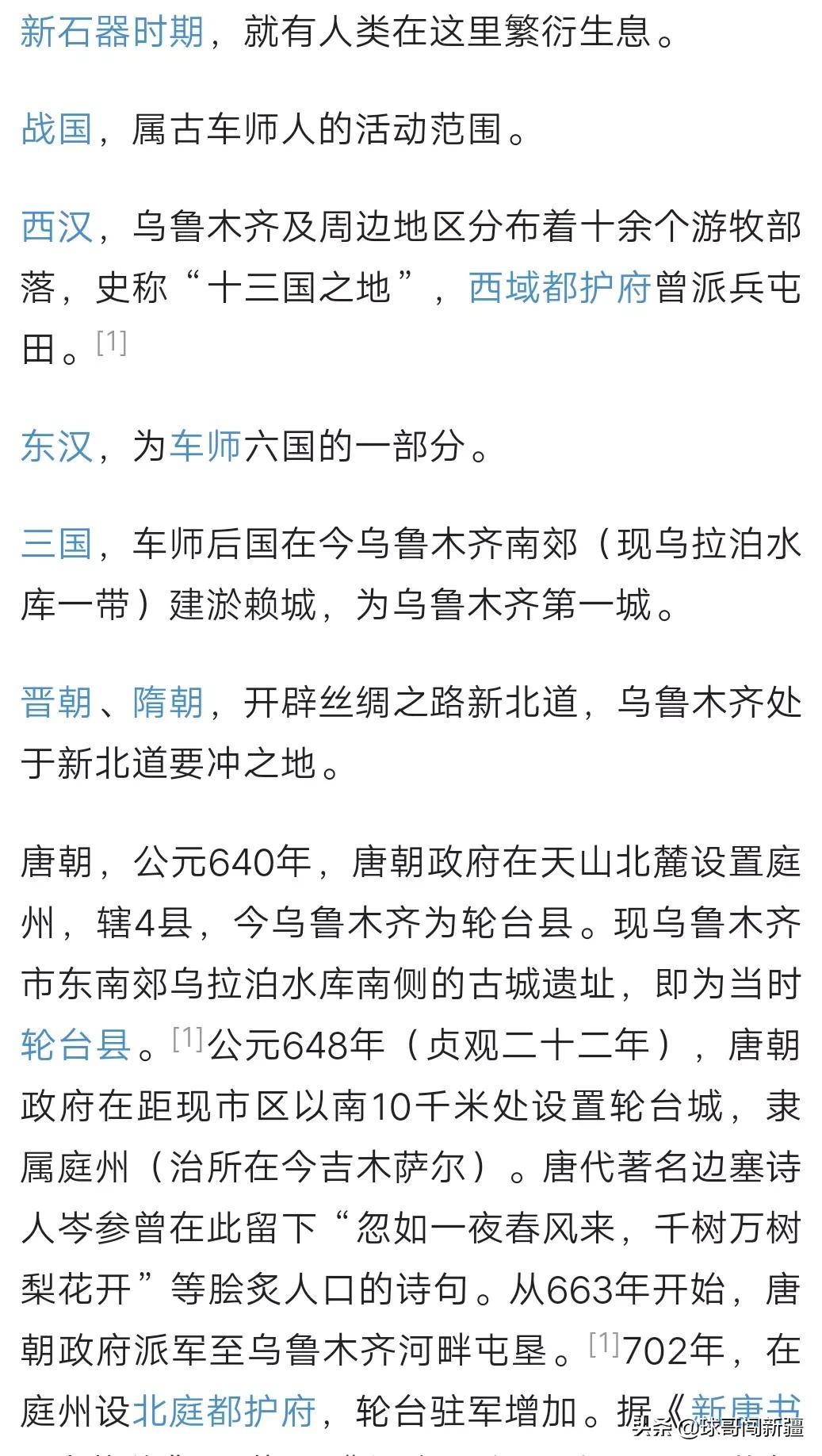Open the 北庭都护府 link
Screen dimensions: 822x1456
(x=224, y=1410)
